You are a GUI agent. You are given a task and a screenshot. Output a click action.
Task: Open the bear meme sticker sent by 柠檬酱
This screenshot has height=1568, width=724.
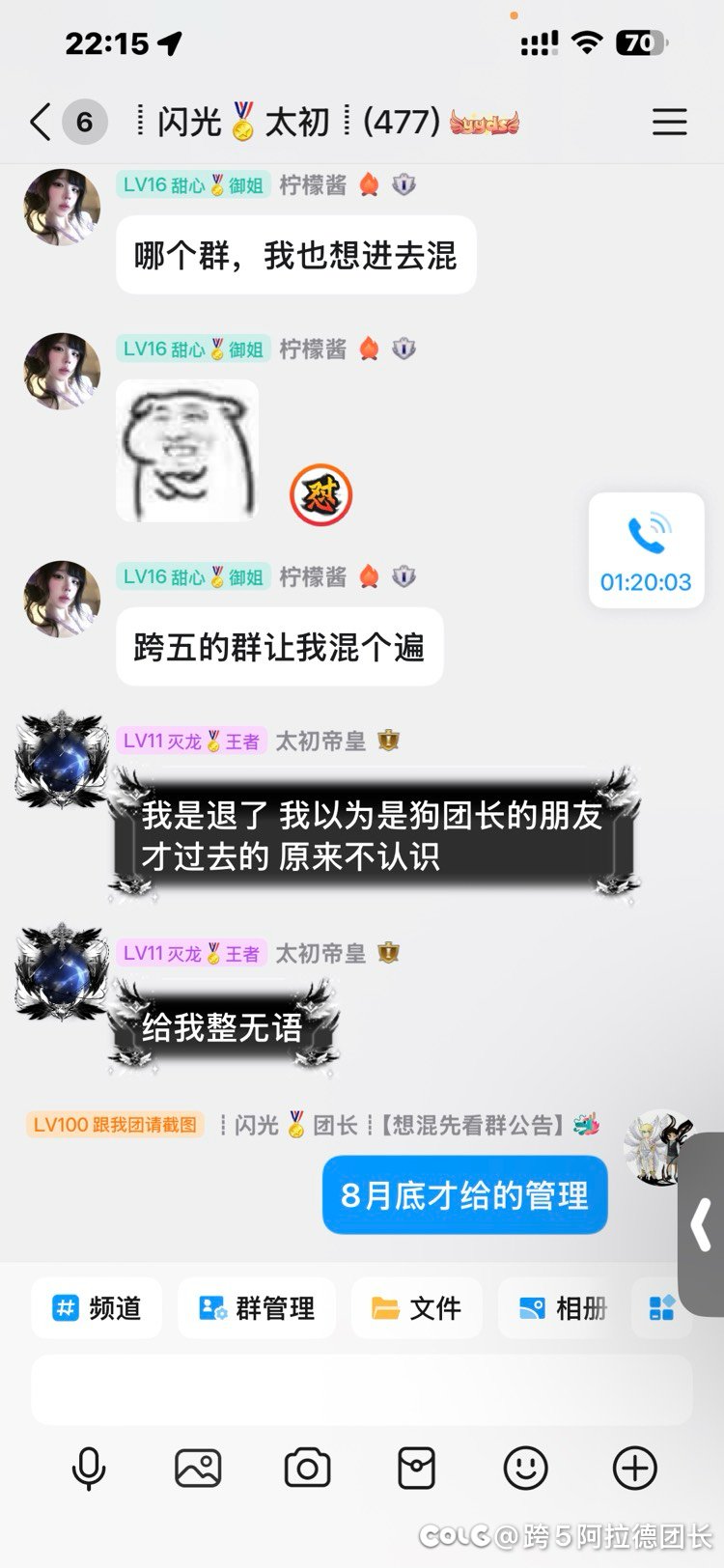[x=187, y=450]
